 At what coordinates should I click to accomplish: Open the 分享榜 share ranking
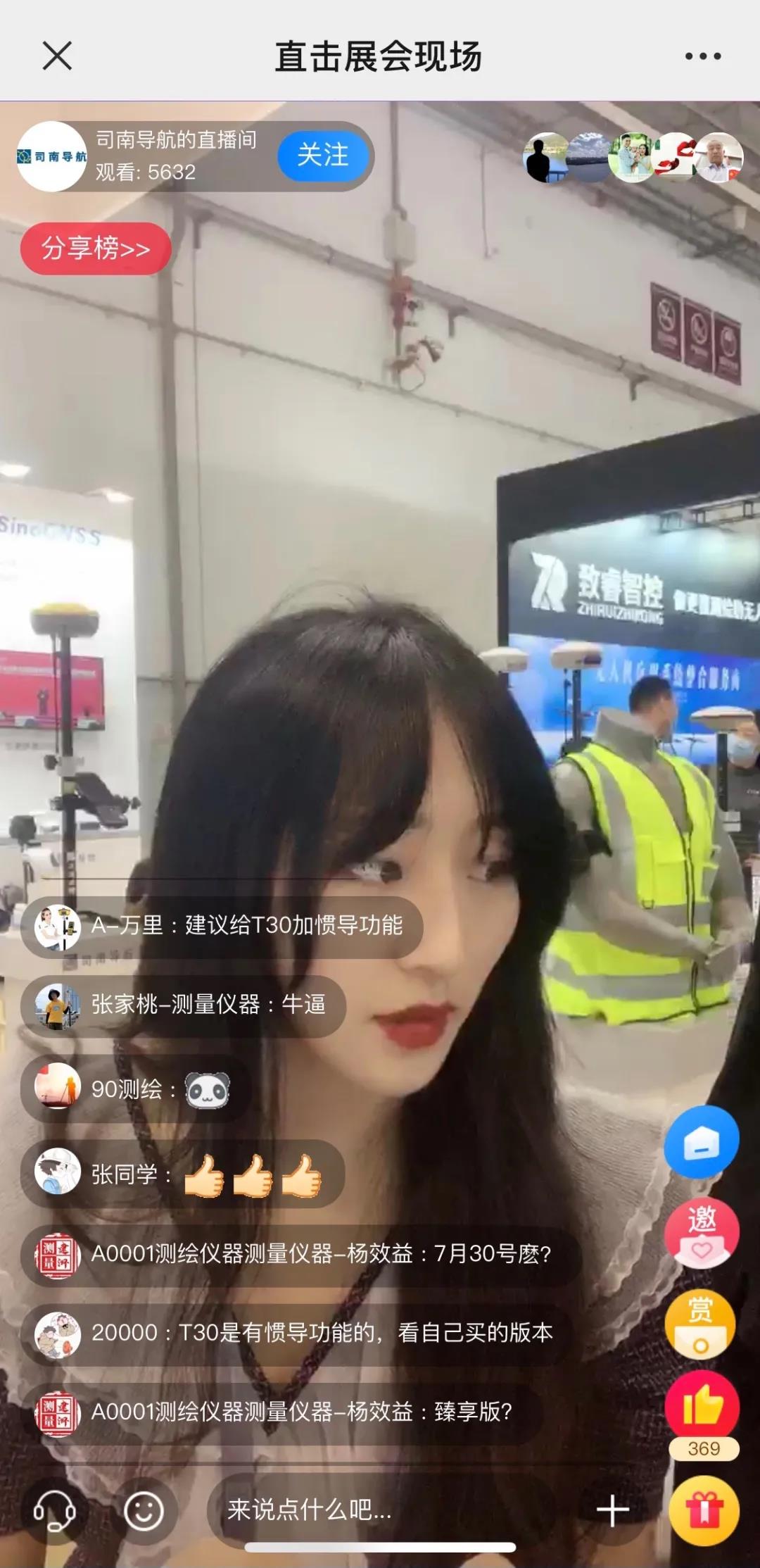click(96, 249)
